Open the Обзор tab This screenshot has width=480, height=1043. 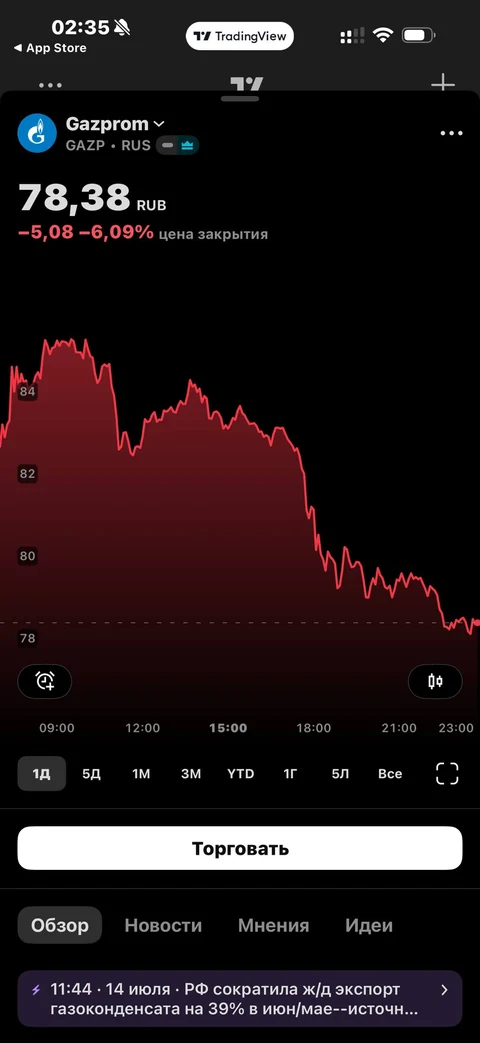[60, 925]
